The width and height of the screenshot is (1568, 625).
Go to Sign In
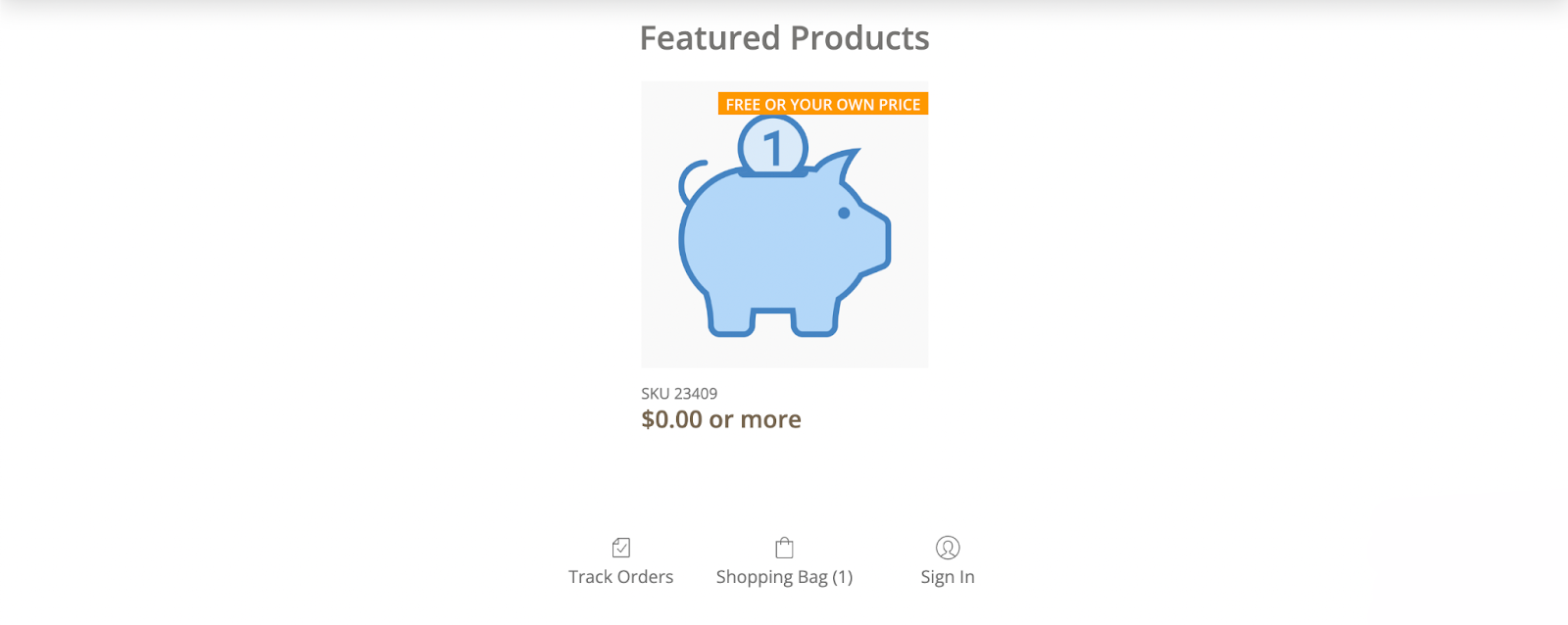coord(947,562)
